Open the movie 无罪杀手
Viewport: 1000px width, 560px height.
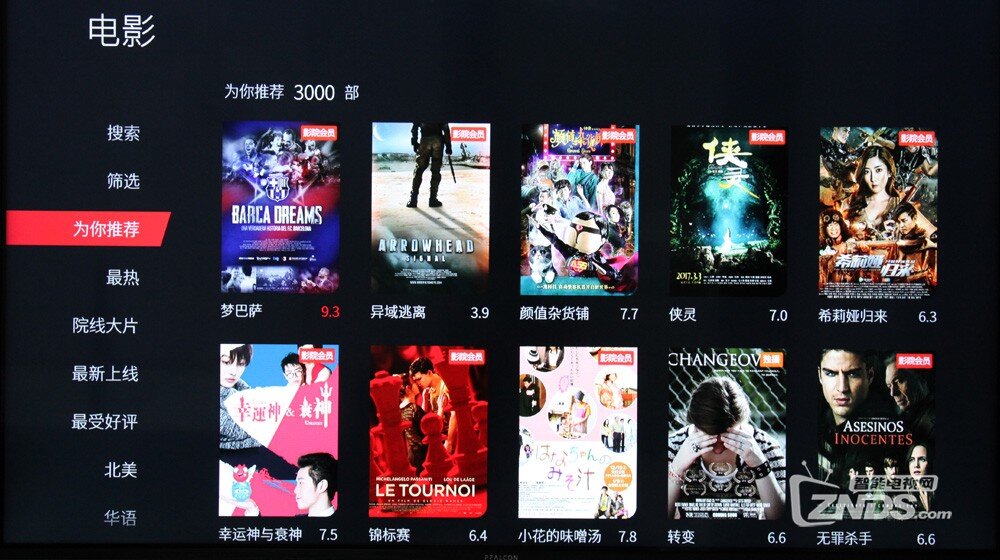(876, 431)
